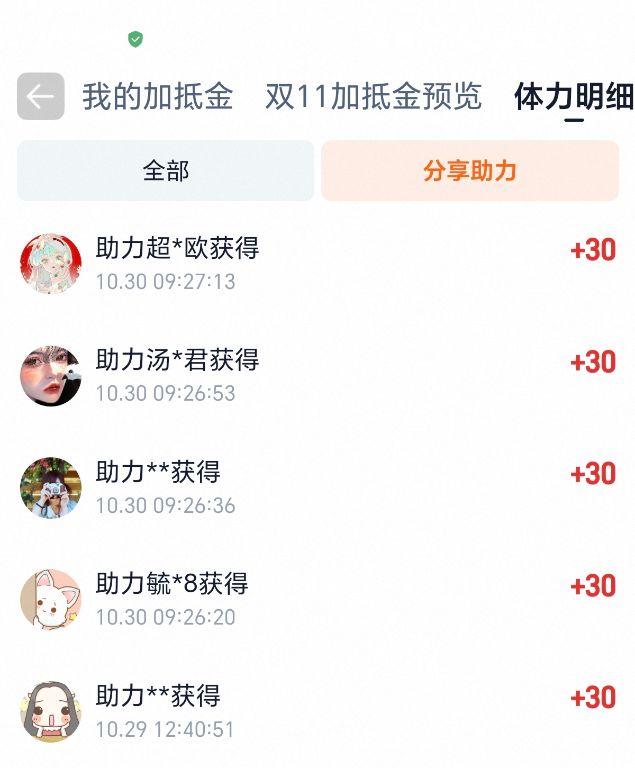
Task: Open 双11加抵金预览 tab
Action: pos(373,97)
